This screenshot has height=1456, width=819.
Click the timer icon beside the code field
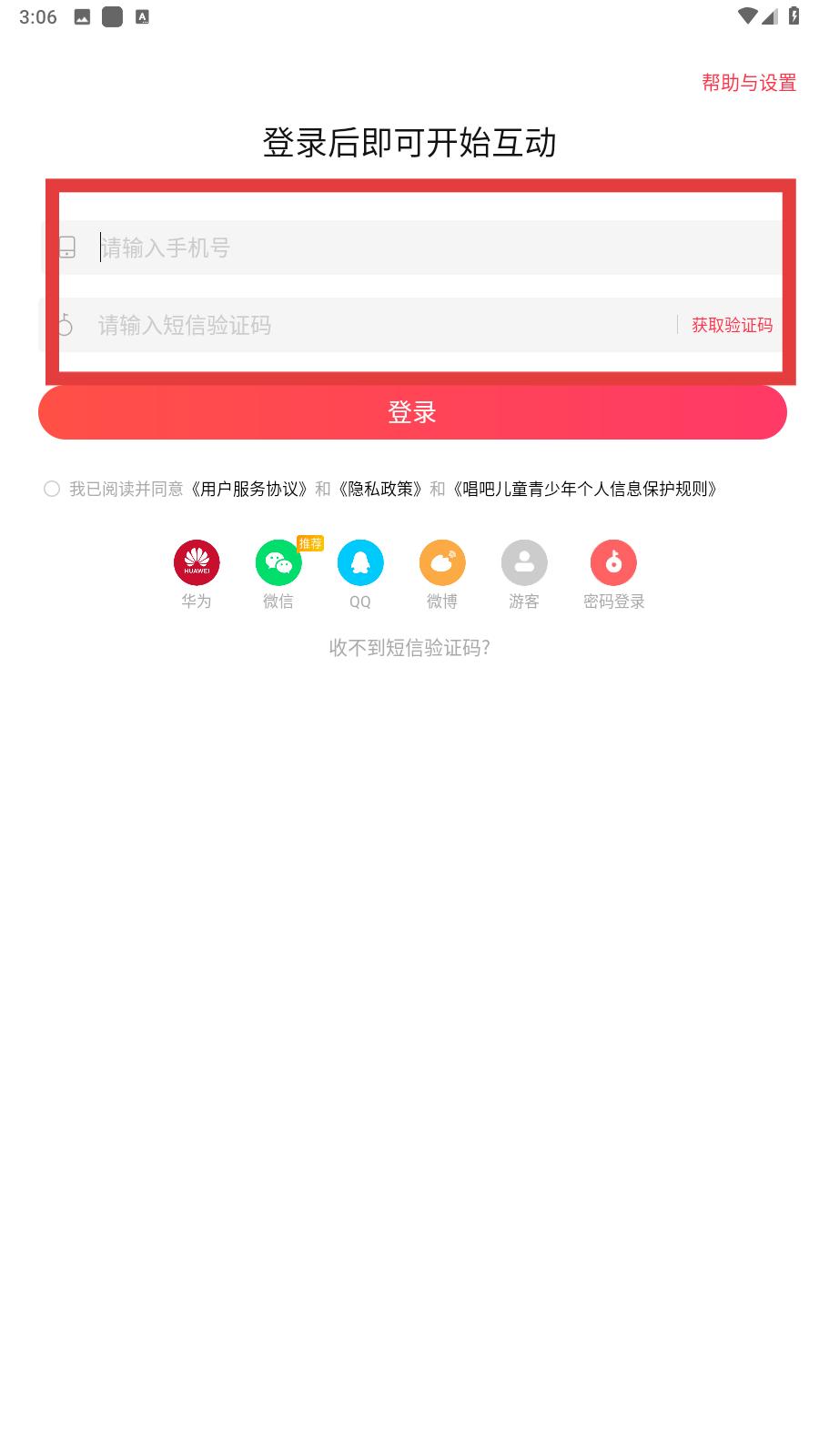coord(66,325)
